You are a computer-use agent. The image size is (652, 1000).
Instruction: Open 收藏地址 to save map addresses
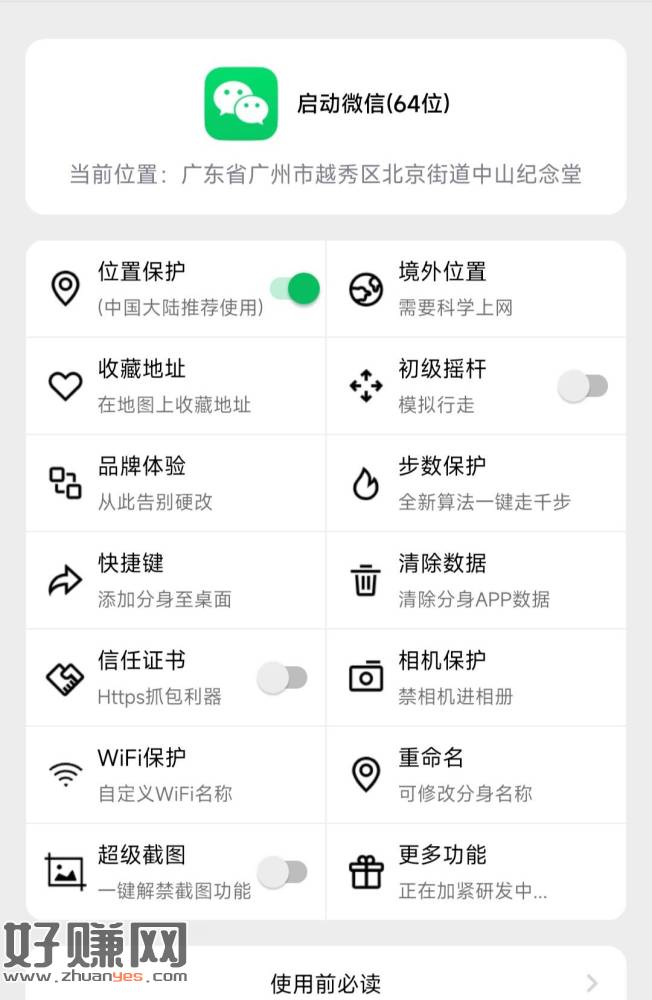[x=175, y=386]
